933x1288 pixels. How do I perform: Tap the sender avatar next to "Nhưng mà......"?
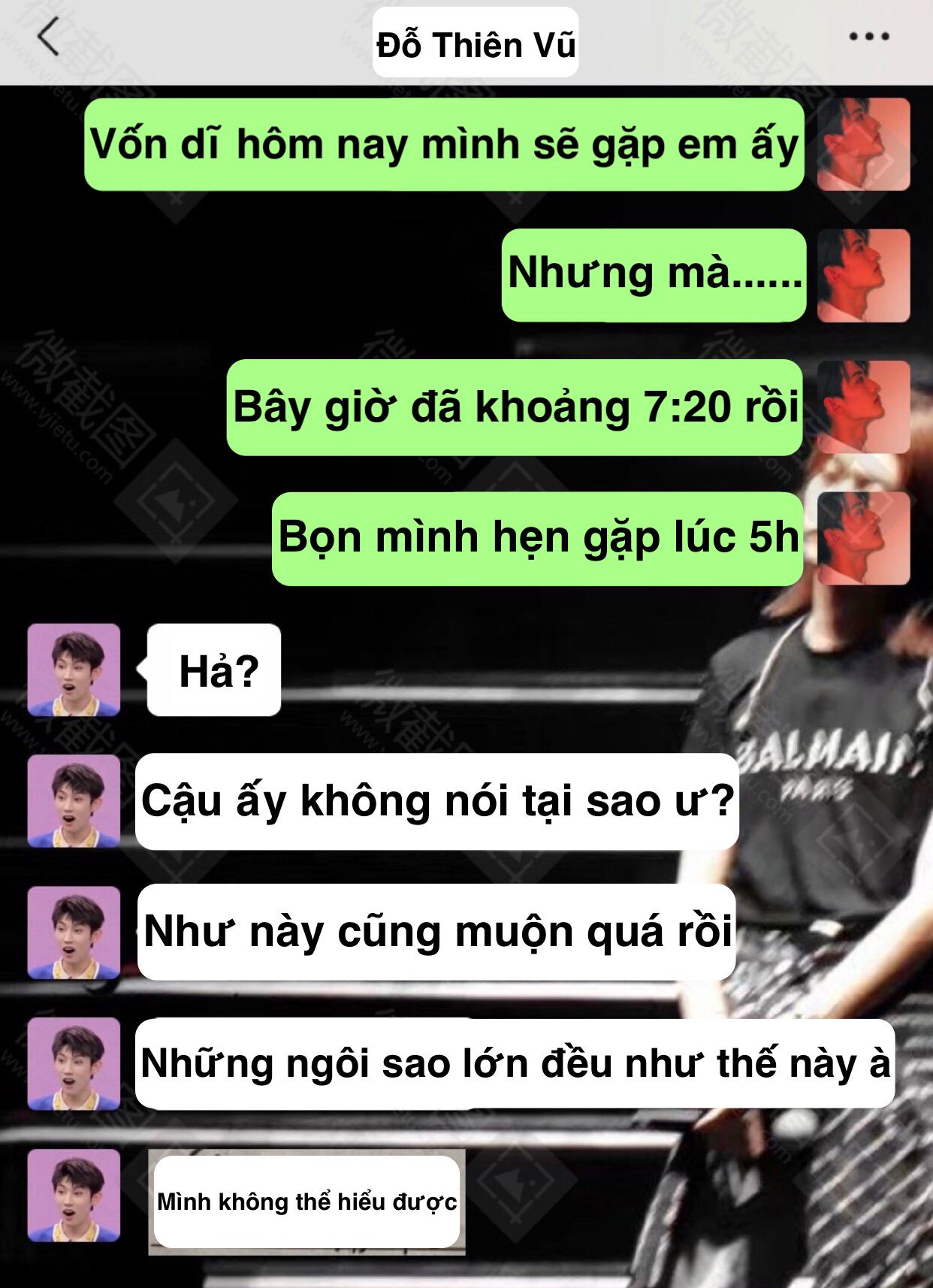[863, 275]
